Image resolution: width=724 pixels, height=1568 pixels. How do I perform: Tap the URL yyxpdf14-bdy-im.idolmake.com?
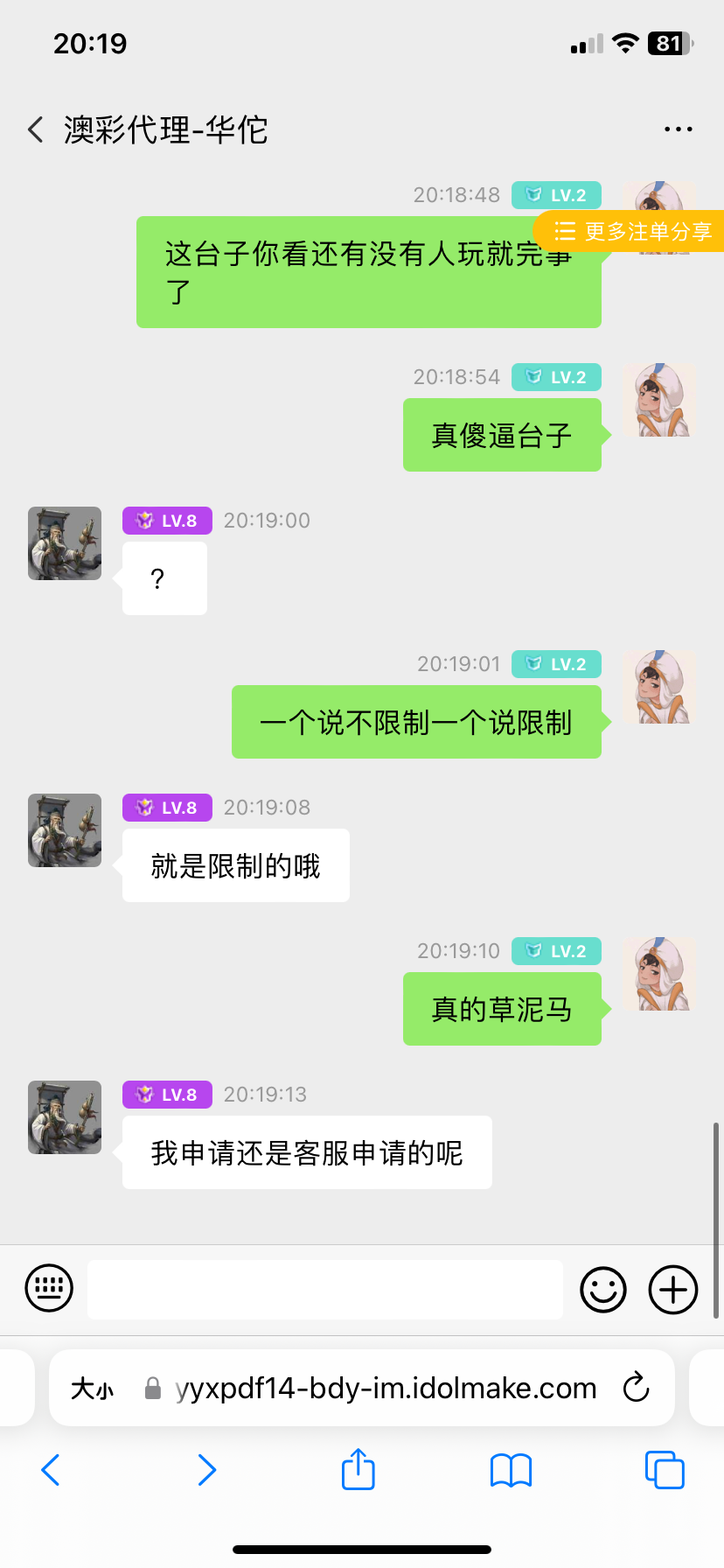pyautogui.click(x=385, y=1388)
